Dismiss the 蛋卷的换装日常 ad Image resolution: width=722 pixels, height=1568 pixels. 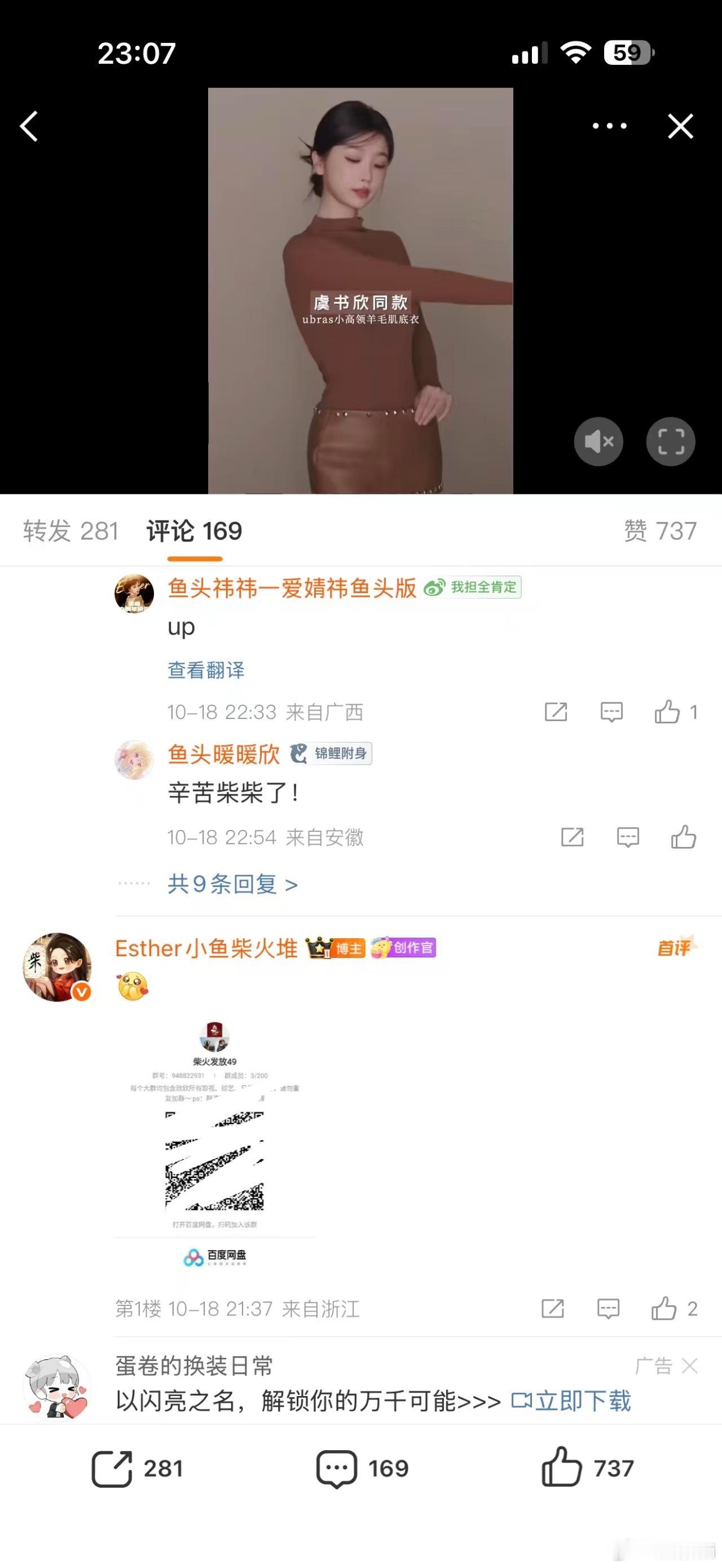690,1366
